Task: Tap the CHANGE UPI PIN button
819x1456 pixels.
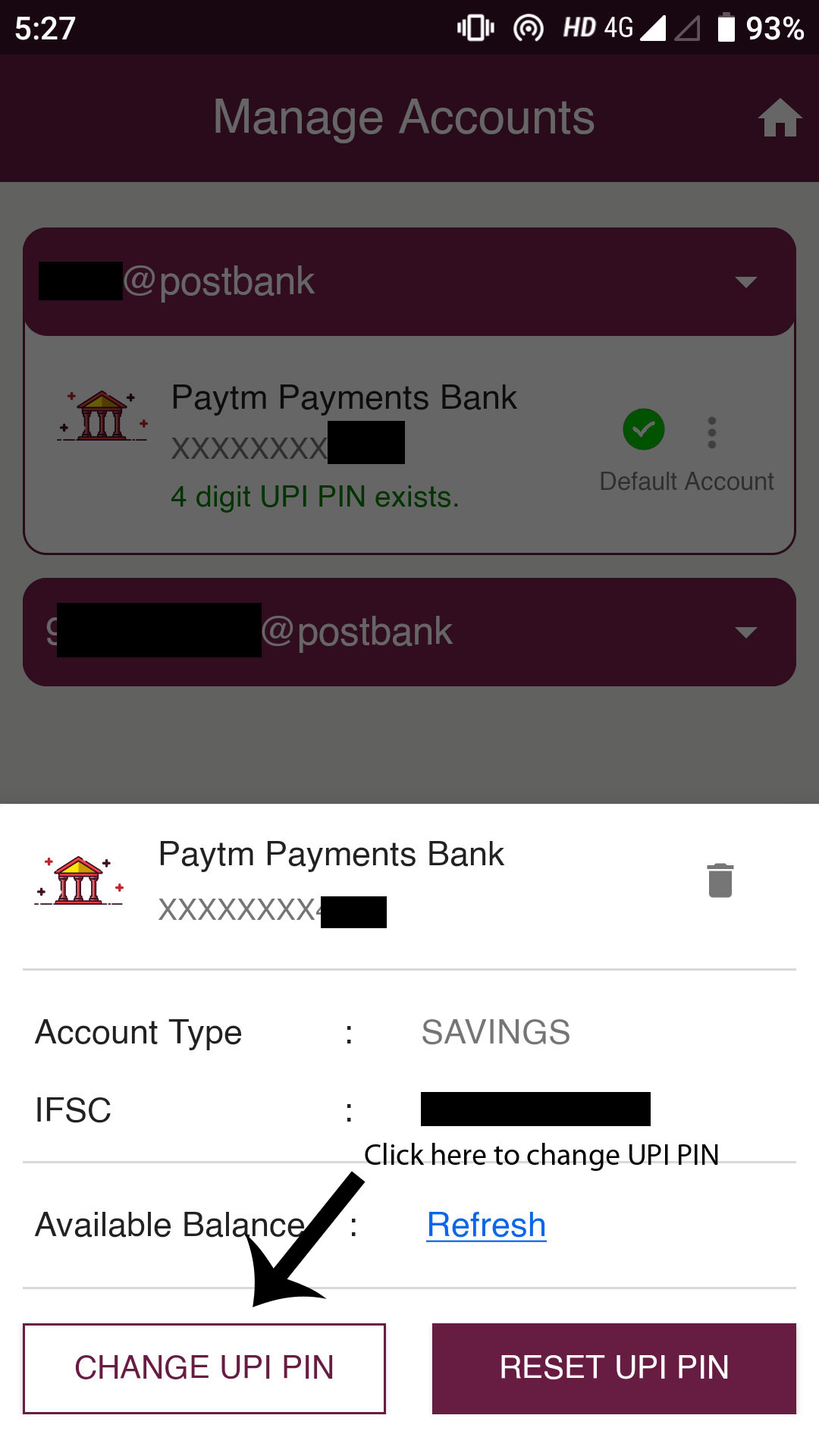Action: 204,1368
